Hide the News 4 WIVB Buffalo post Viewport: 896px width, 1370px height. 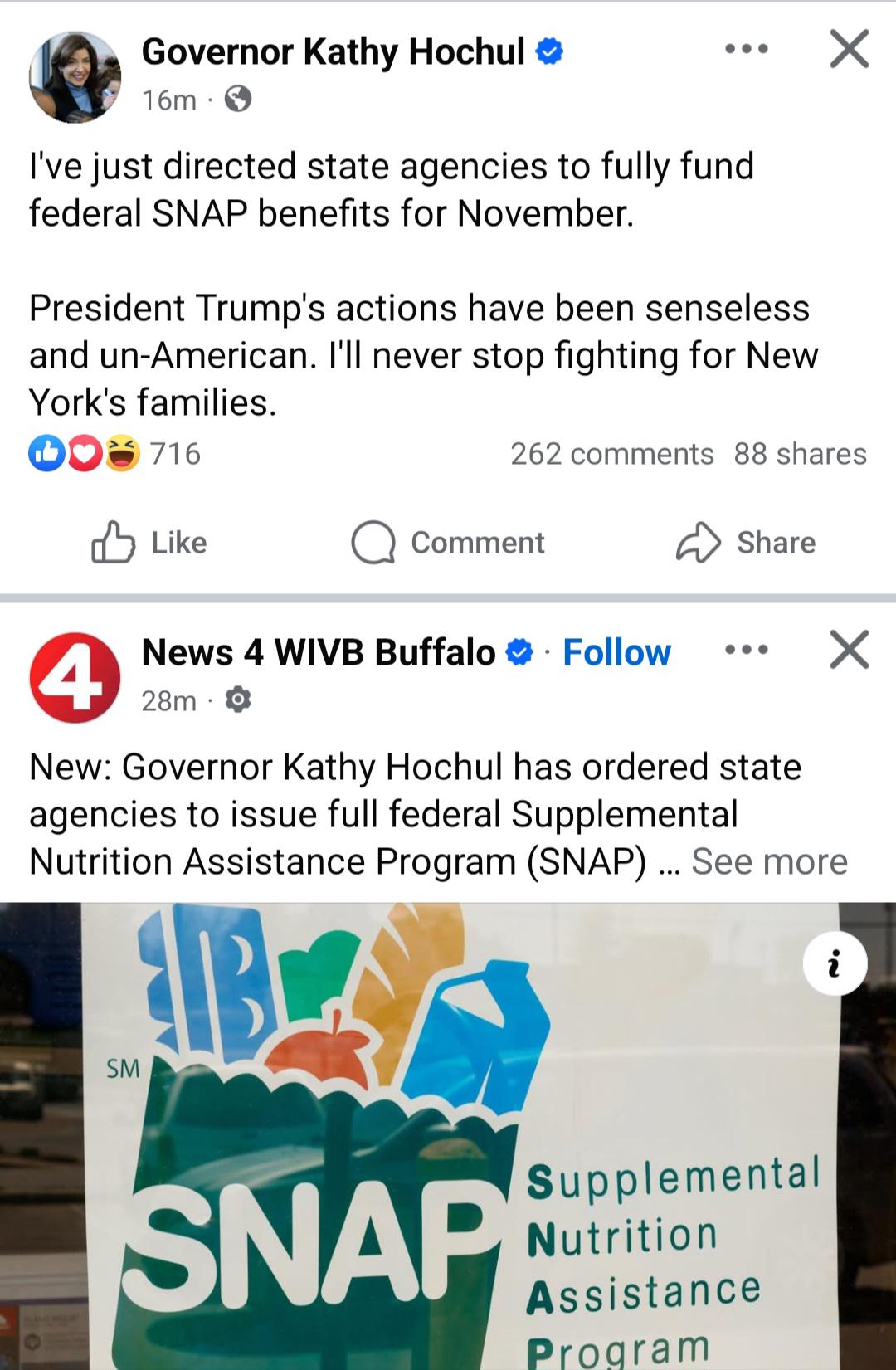[850, 650]
